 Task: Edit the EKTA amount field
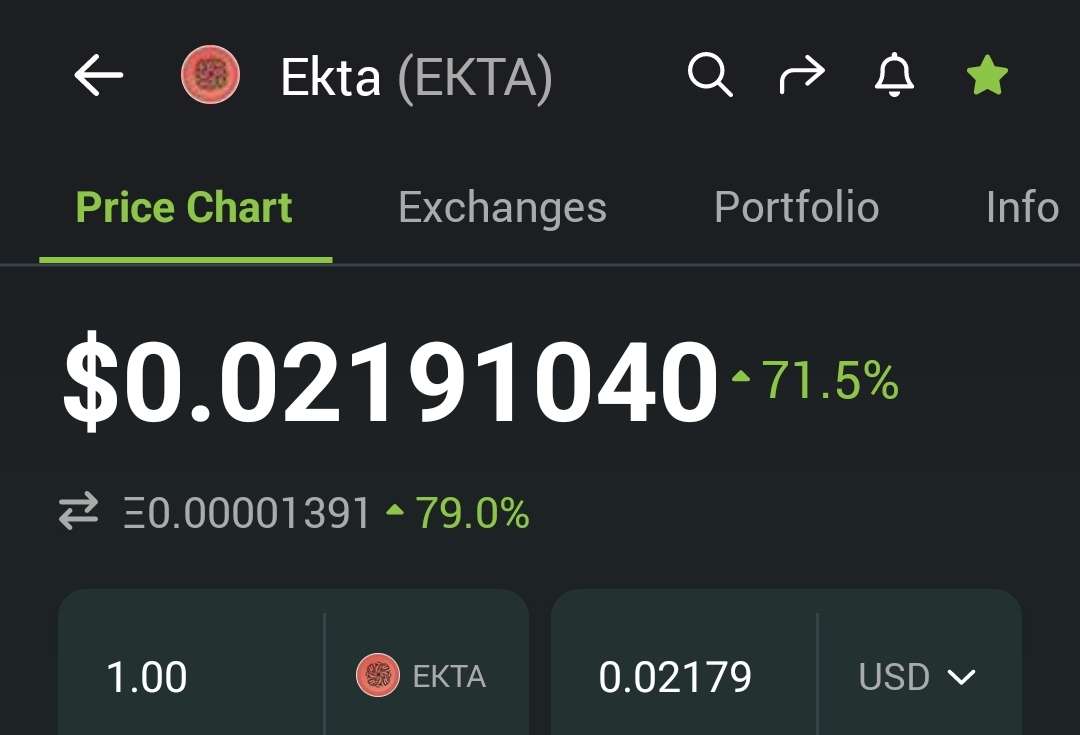tap(190, 677)
